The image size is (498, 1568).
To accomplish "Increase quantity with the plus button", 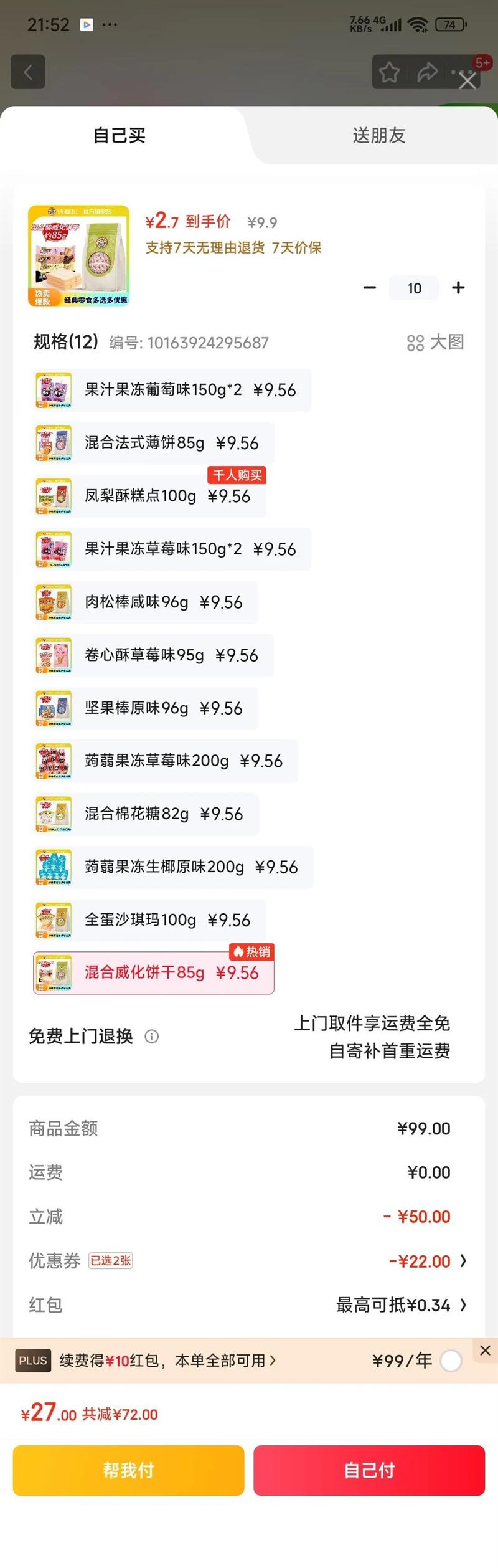I will (458, 288).
